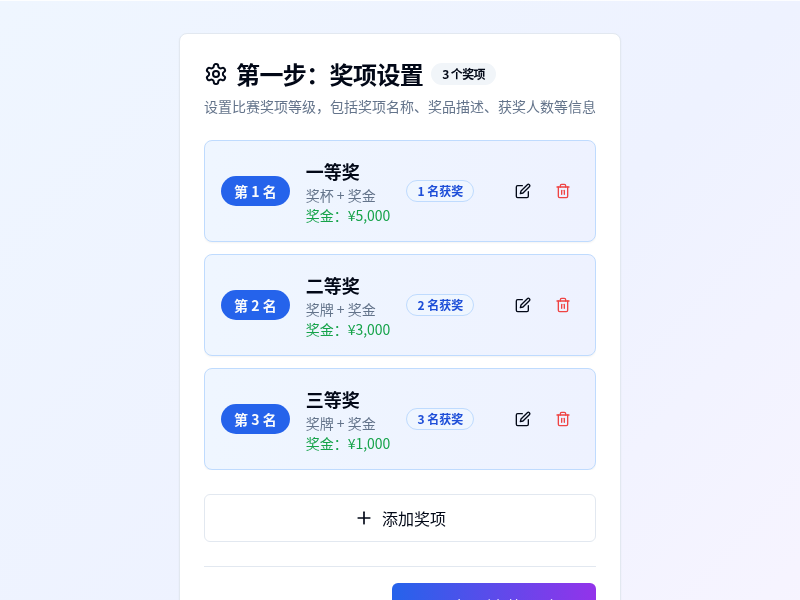Tap 添加奖项 to add an award
Viewport: 800px width, 600px height.
(400, 518)
